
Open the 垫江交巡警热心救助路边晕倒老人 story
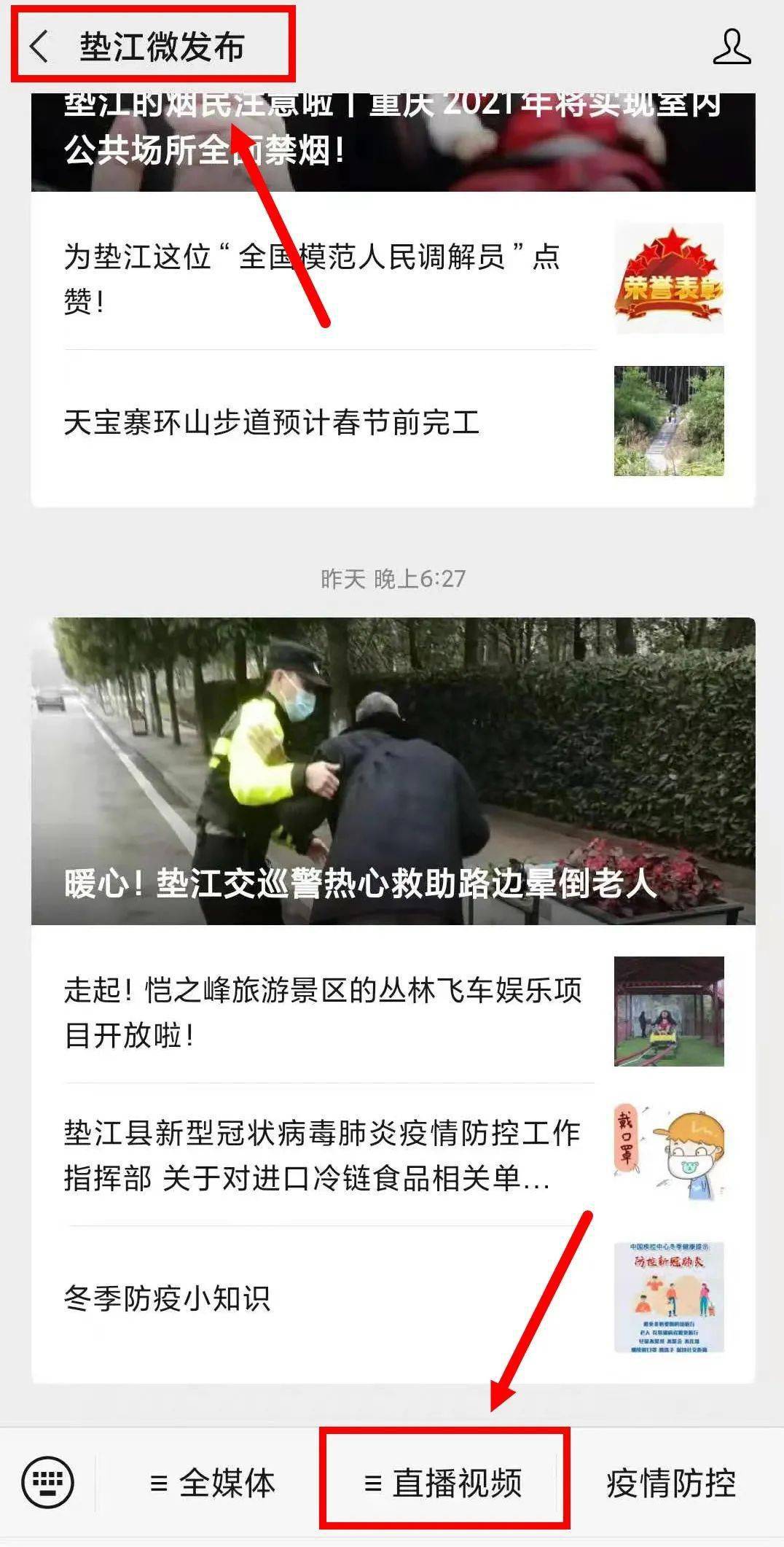point(392,771)
